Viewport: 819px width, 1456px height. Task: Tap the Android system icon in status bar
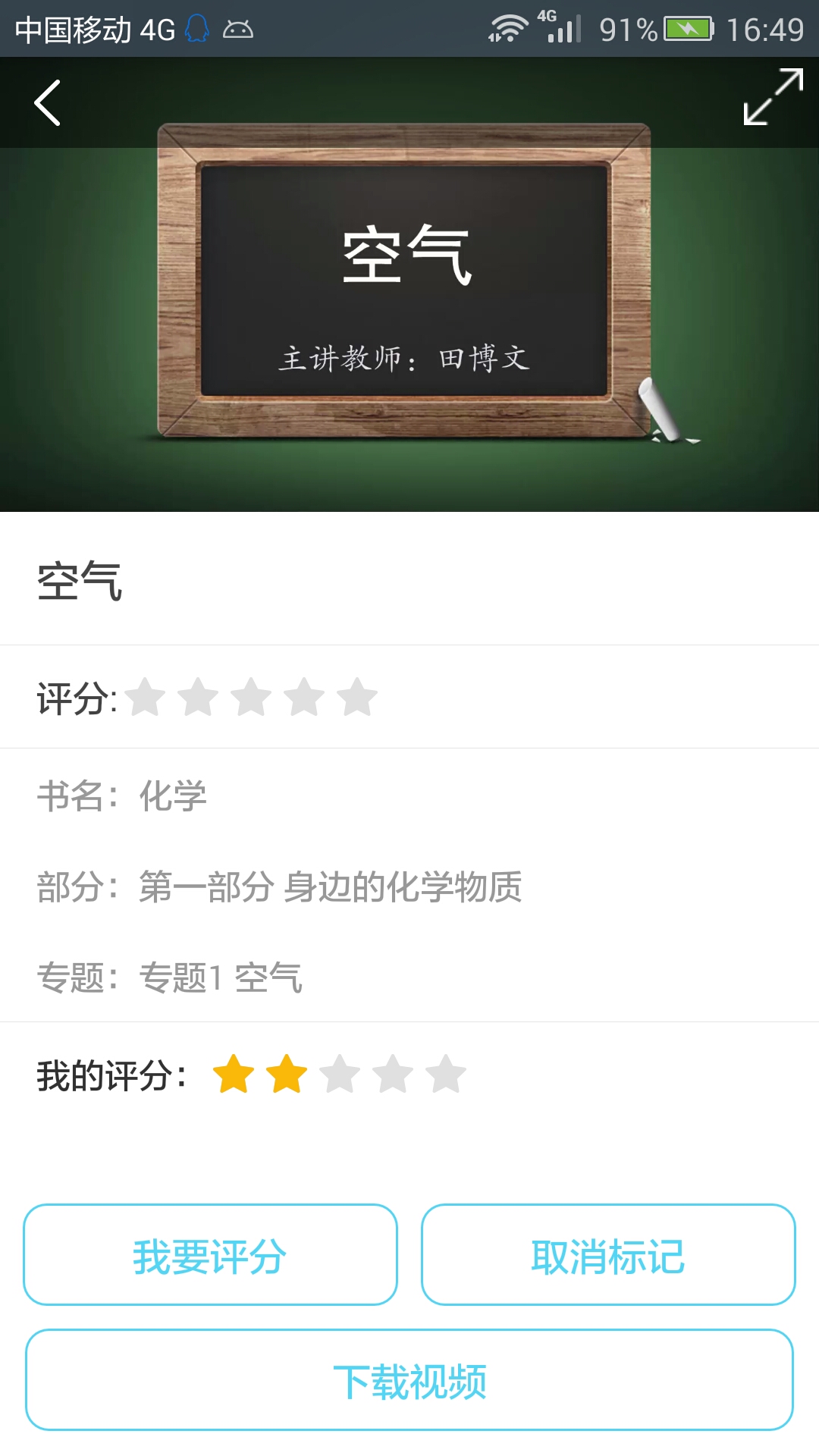tap(239, 28)
